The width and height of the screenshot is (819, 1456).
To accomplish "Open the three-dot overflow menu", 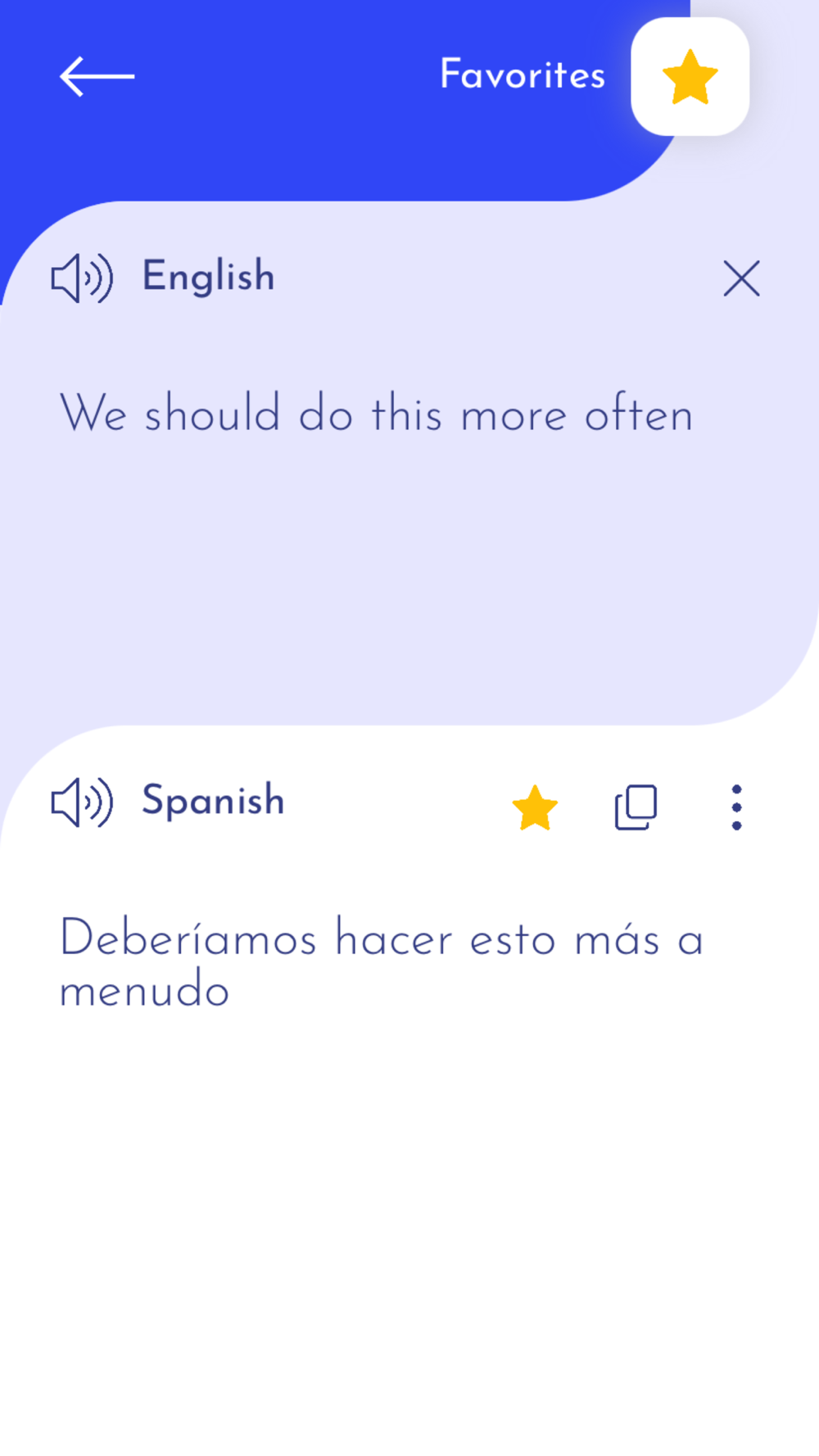I will point(736,807).
